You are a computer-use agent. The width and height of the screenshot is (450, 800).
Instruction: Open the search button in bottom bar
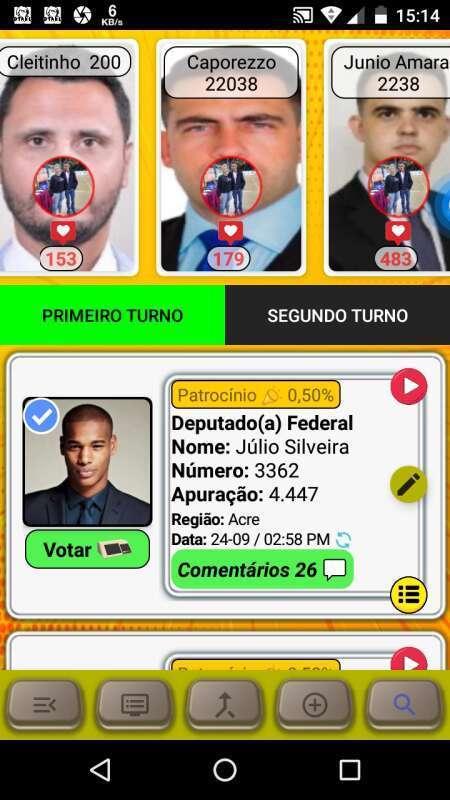point(404,705)
